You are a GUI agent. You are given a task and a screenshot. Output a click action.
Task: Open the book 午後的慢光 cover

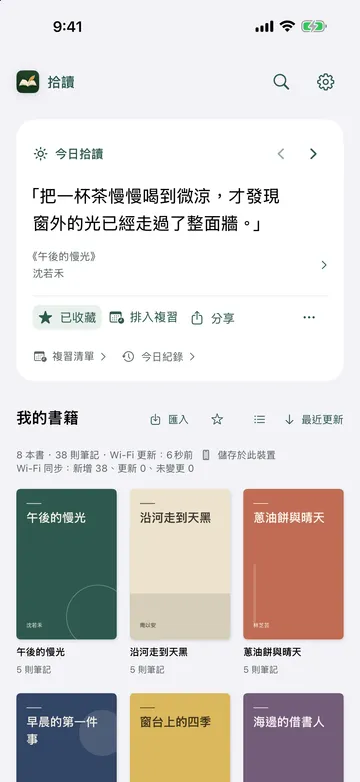click(x=67, y=564)
